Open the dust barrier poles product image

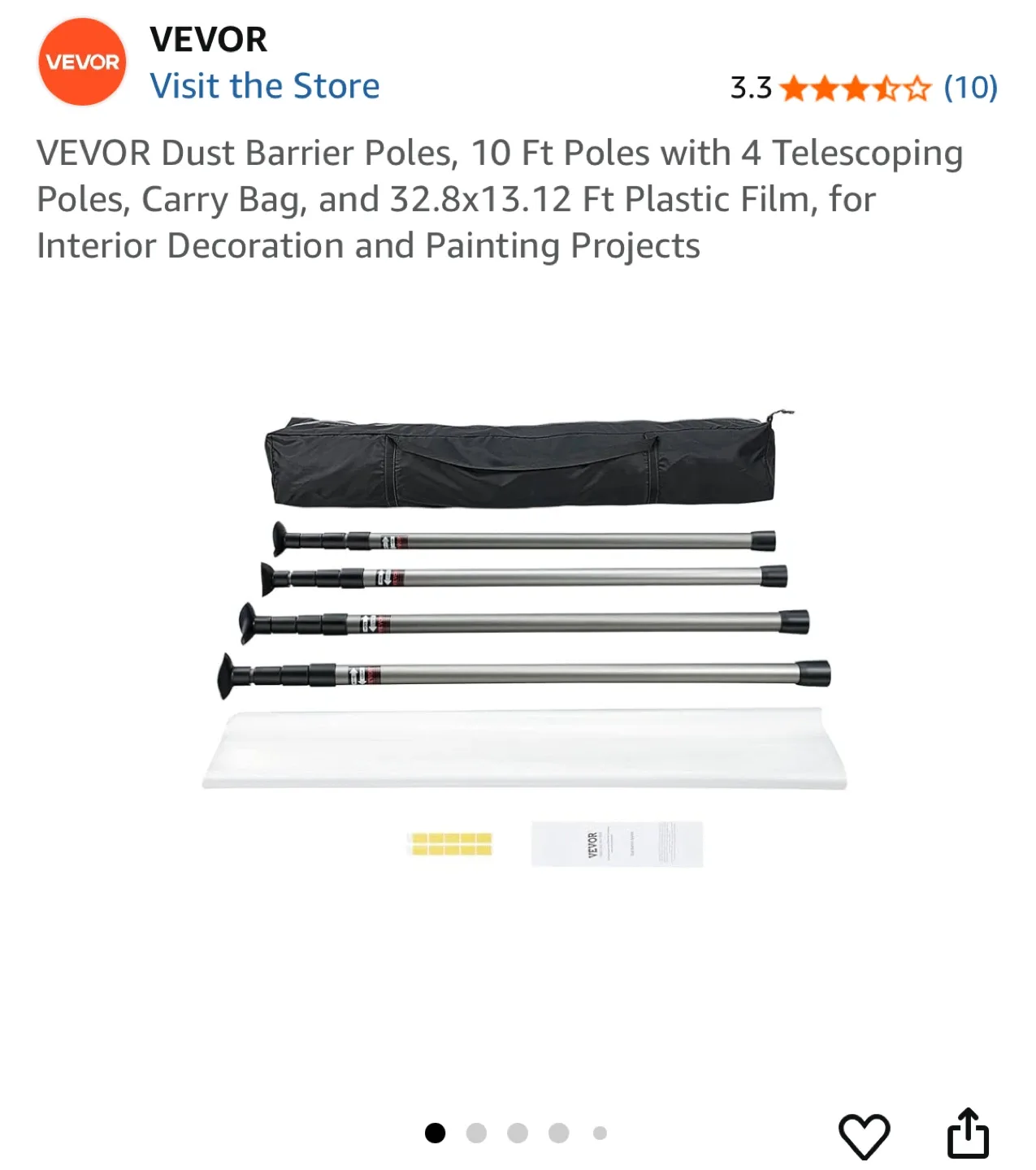(524, 638)
